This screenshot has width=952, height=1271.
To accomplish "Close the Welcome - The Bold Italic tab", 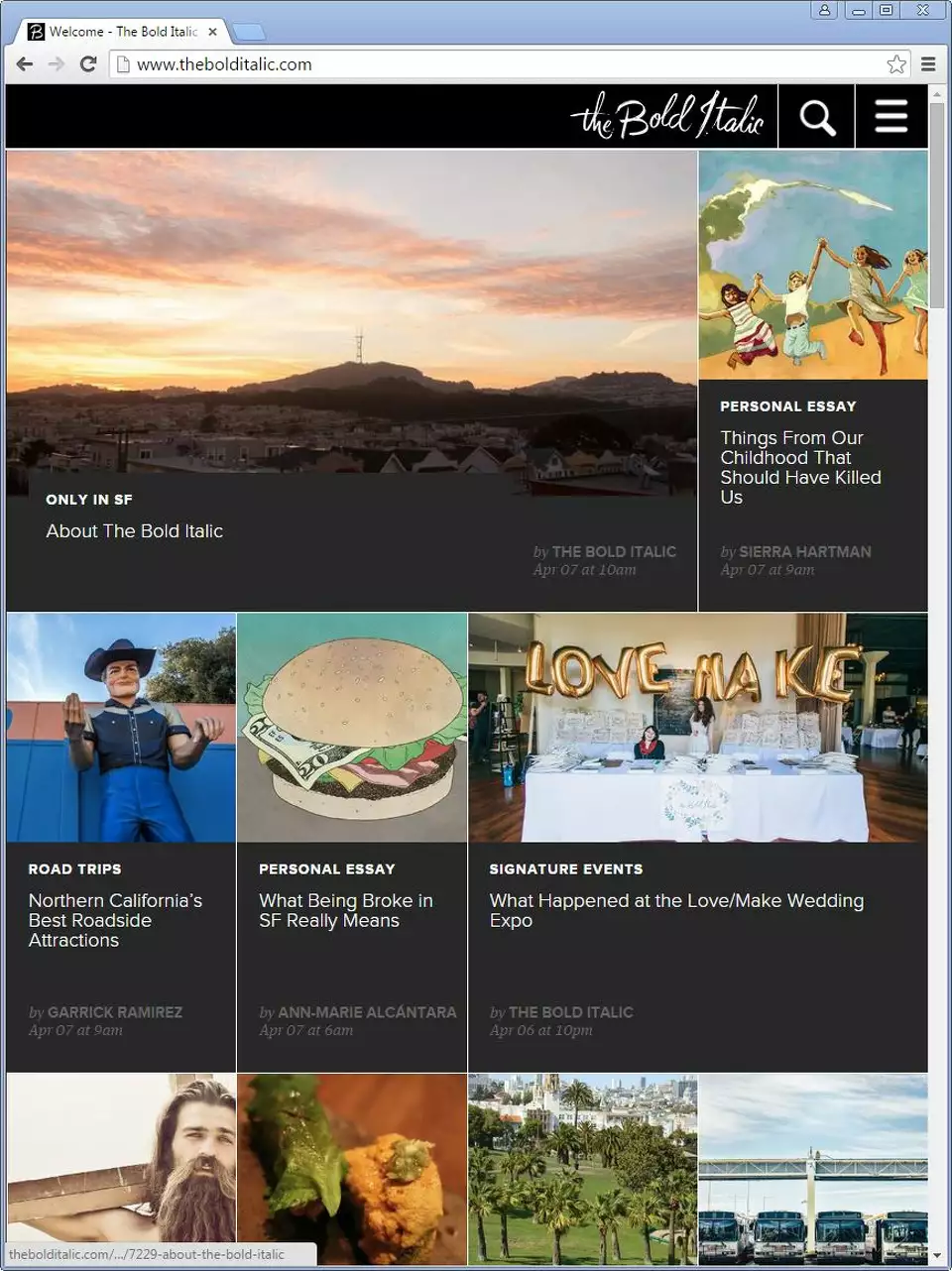I will point(212,32).
